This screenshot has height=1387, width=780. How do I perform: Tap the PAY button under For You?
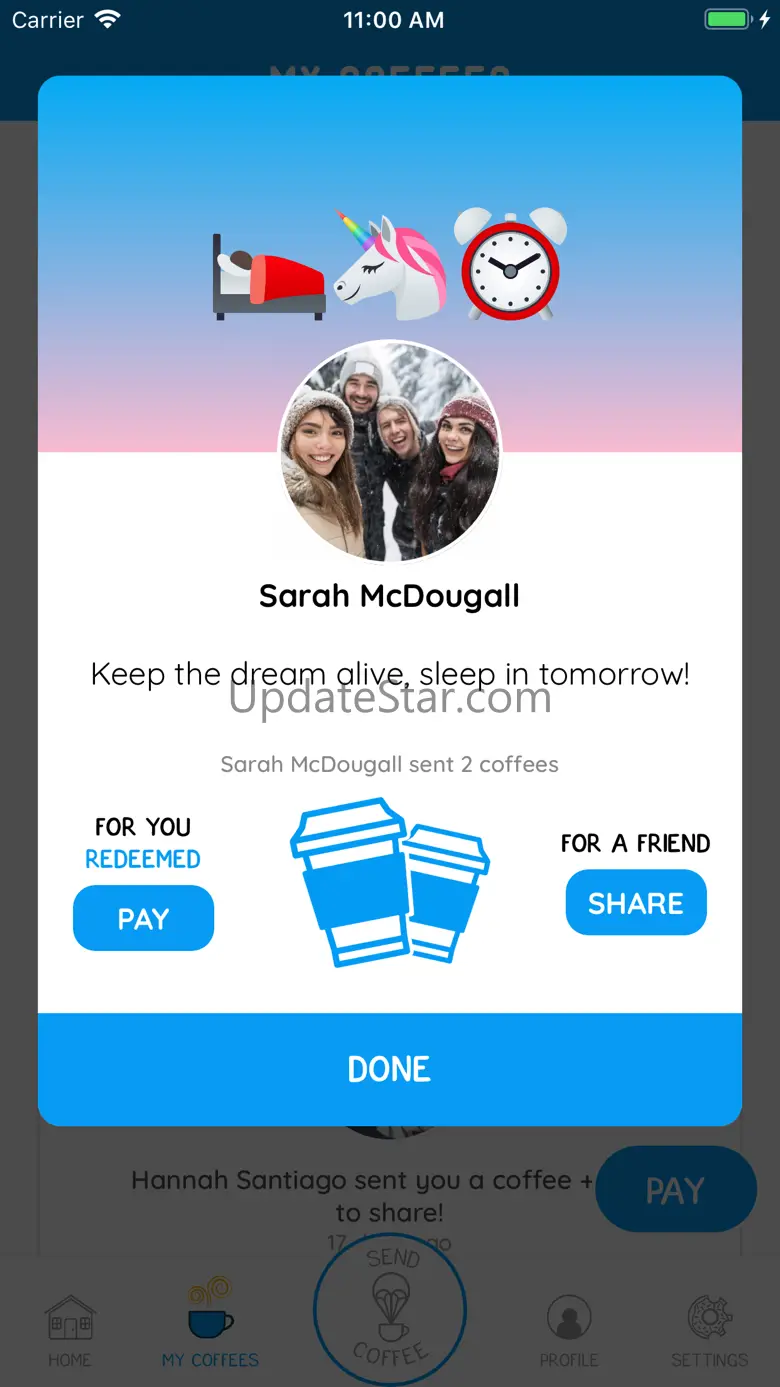(143, 918)
